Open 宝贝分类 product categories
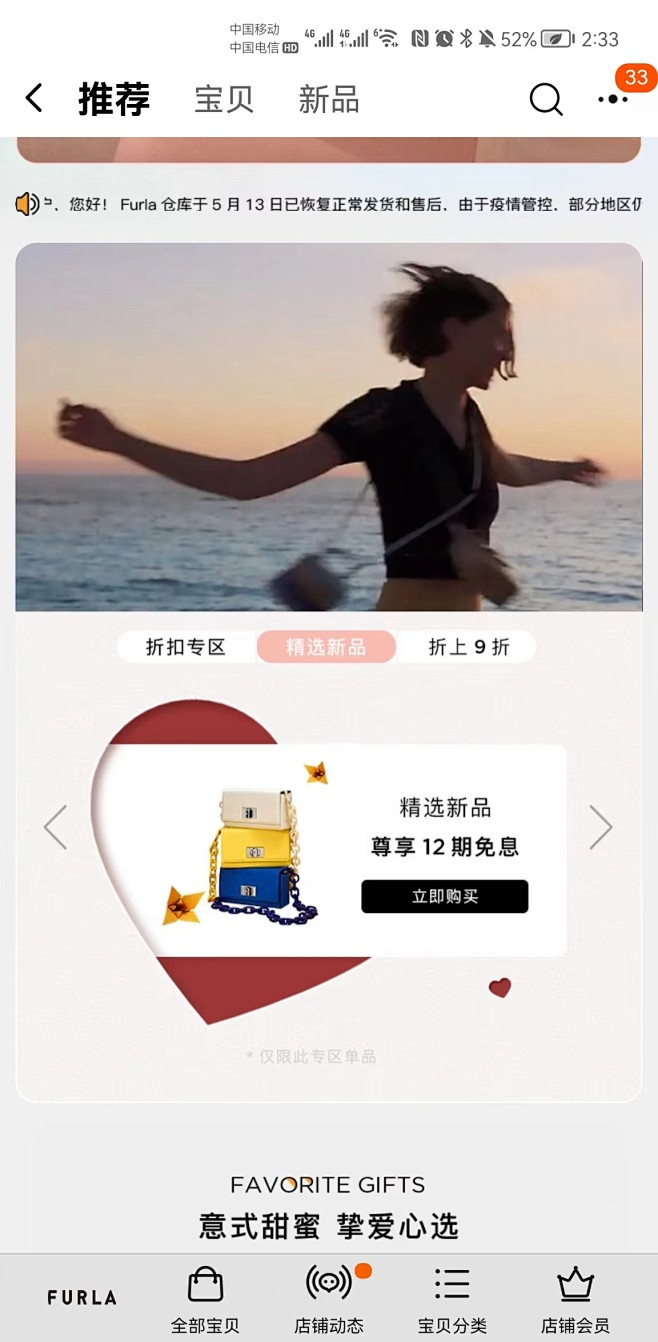This screenshot has height=1342, width=658. [x=452, y=1299]
